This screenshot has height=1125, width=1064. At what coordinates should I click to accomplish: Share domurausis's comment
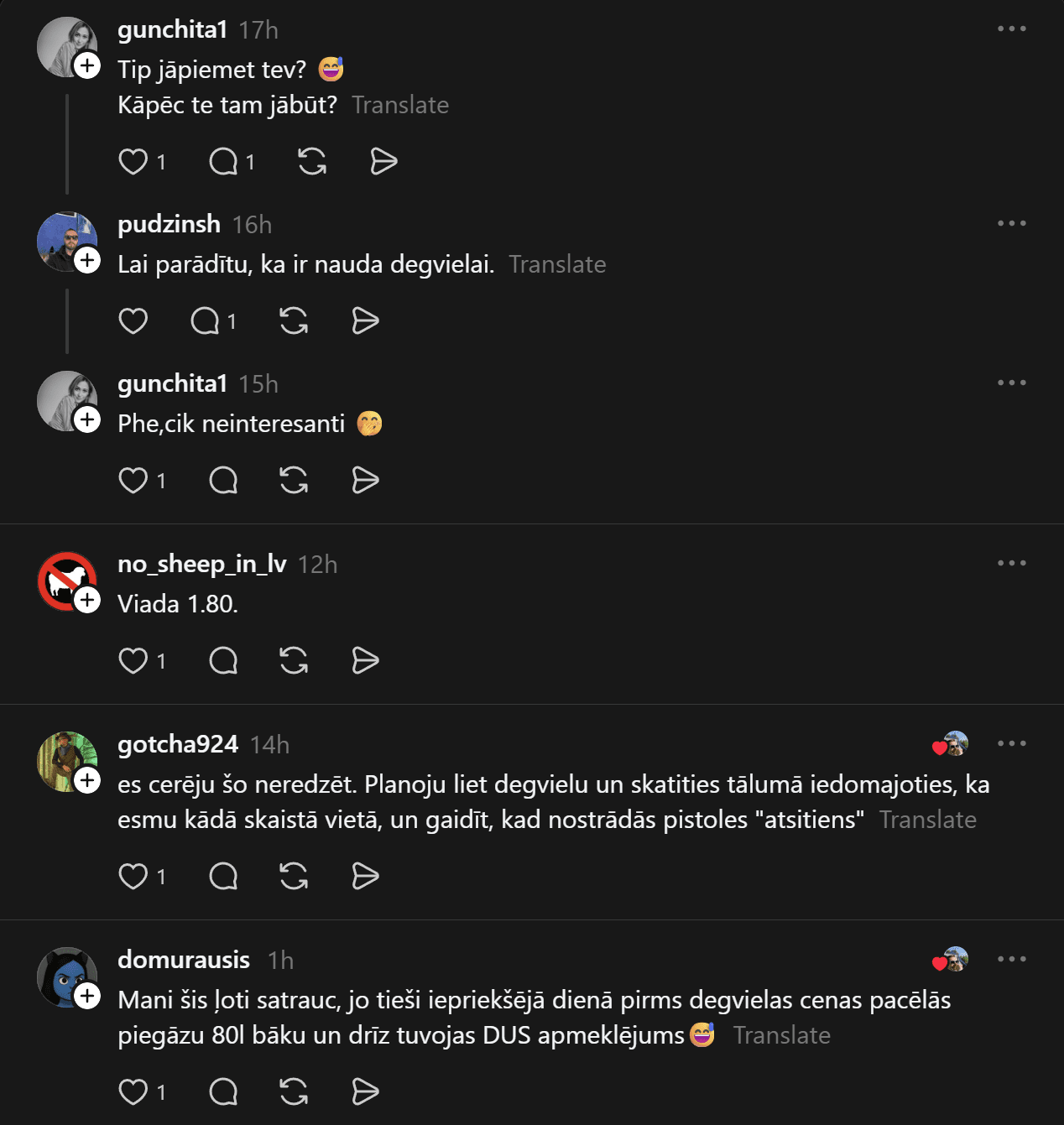366,1091
